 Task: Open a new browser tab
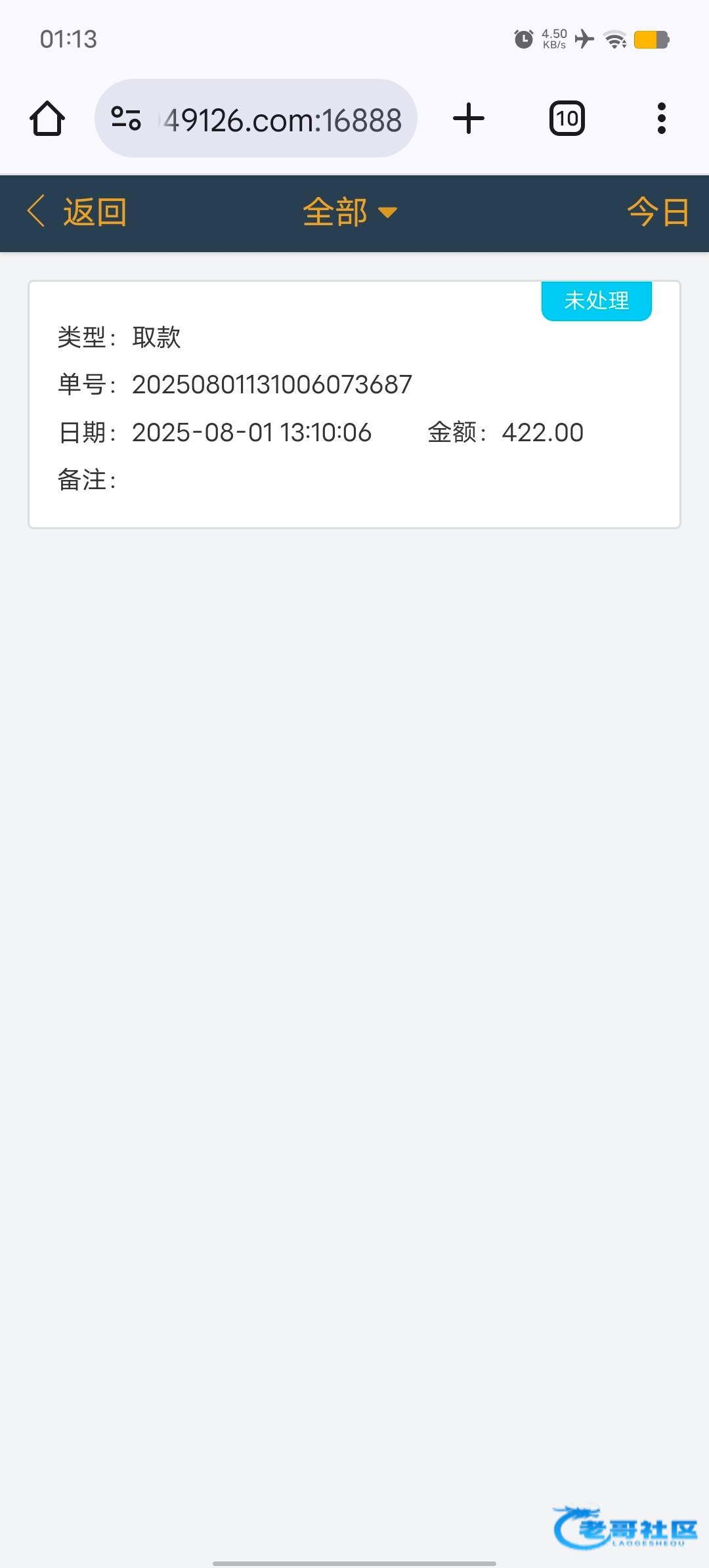pyautogui.click(x=469, y=119)
